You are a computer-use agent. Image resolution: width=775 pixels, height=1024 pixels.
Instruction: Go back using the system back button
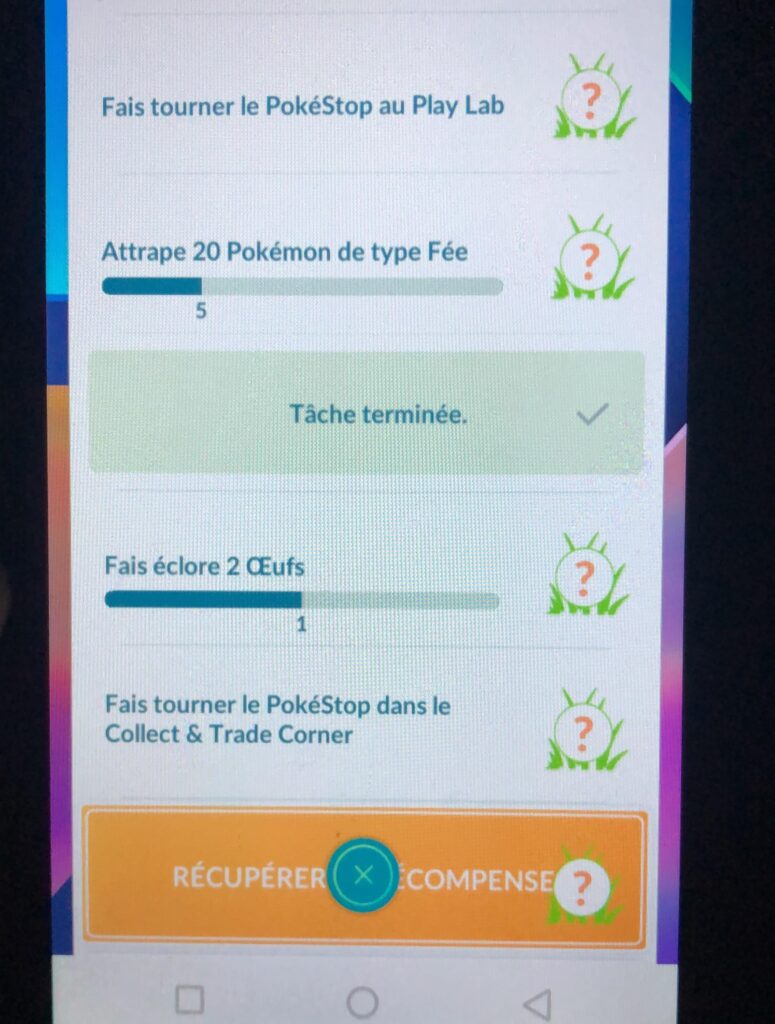tap(537, 1001)
